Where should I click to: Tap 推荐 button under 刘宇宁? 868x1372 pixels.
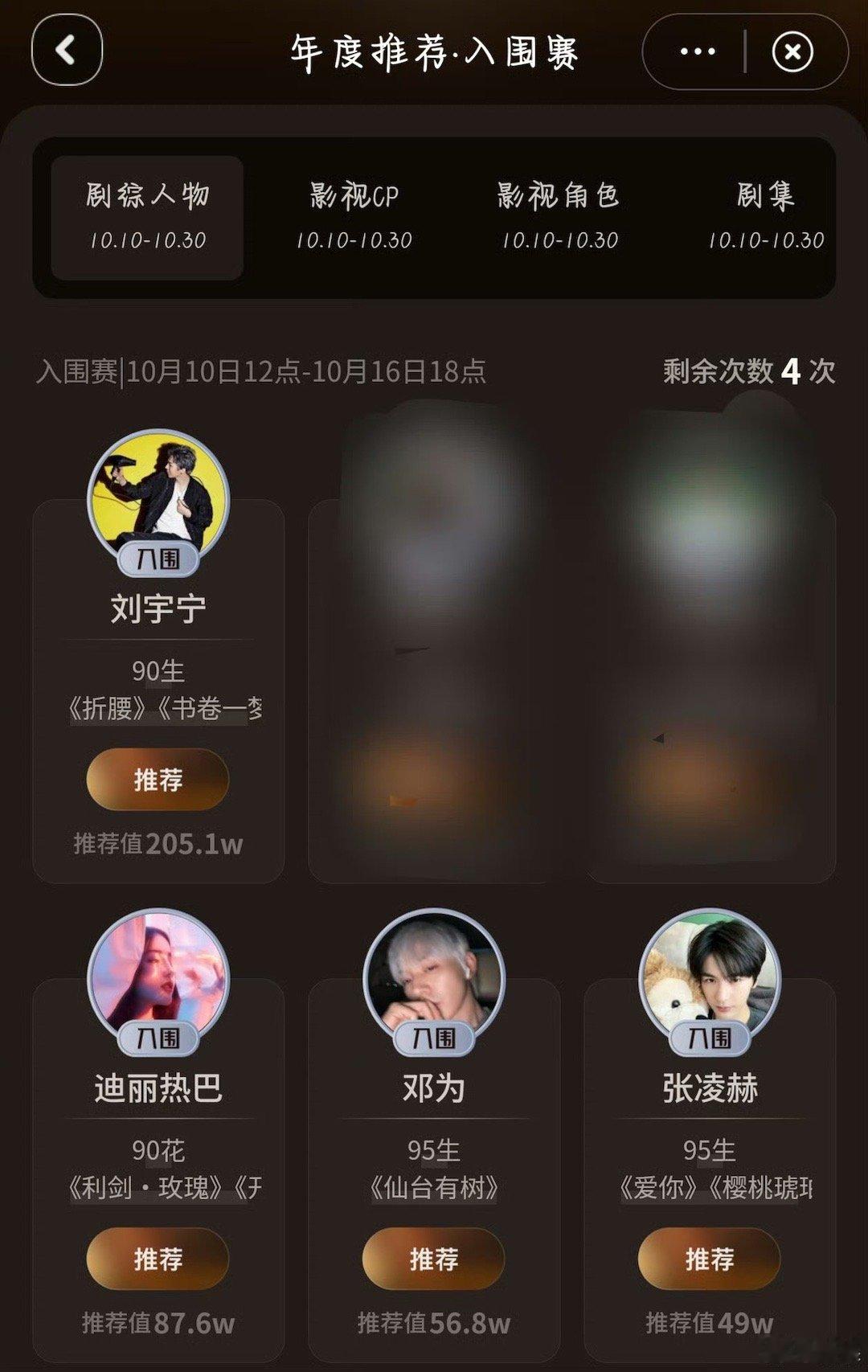[157, 779]
